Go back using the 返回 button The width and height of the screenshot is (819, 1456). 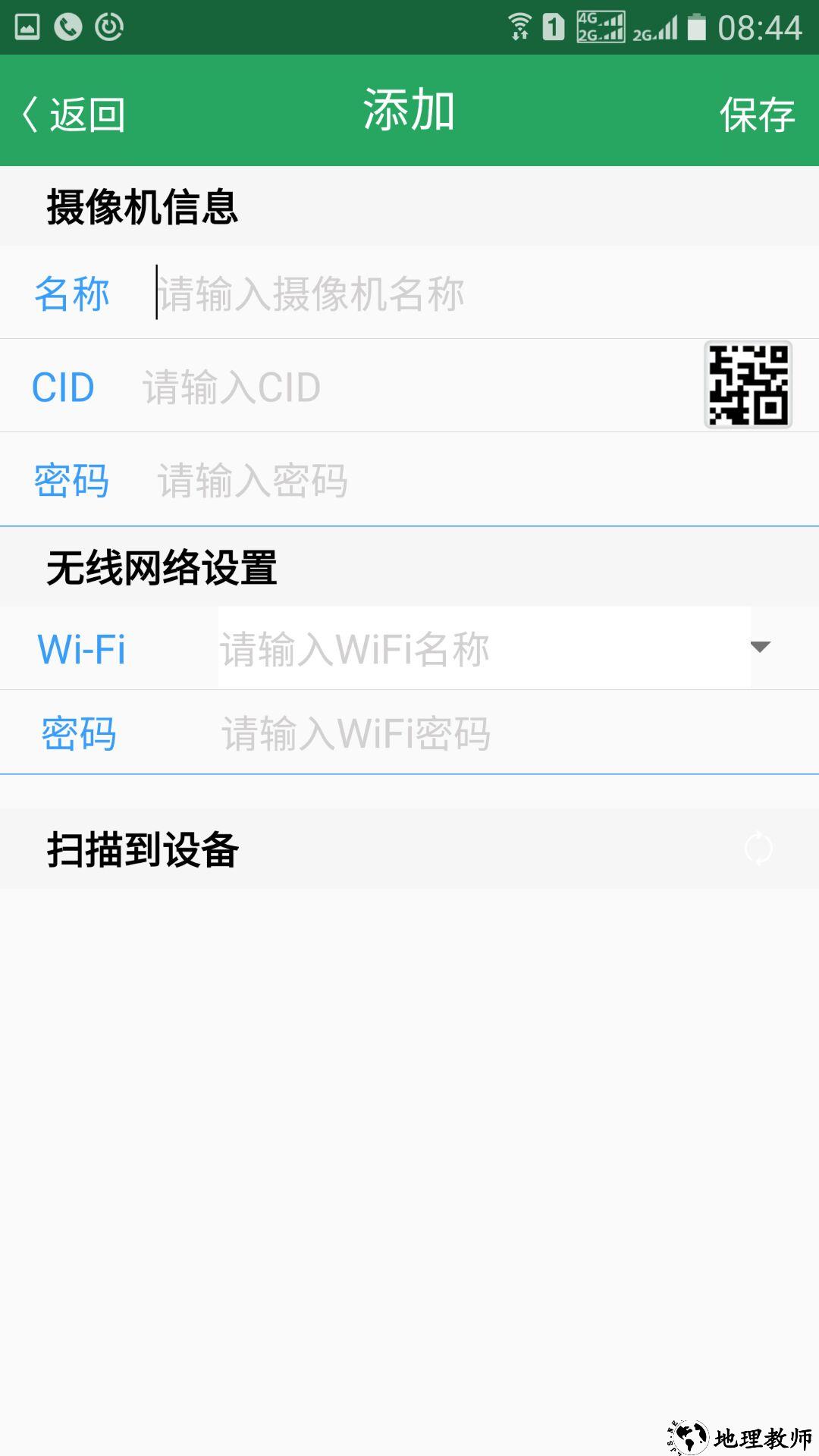[x=74, y=115]
